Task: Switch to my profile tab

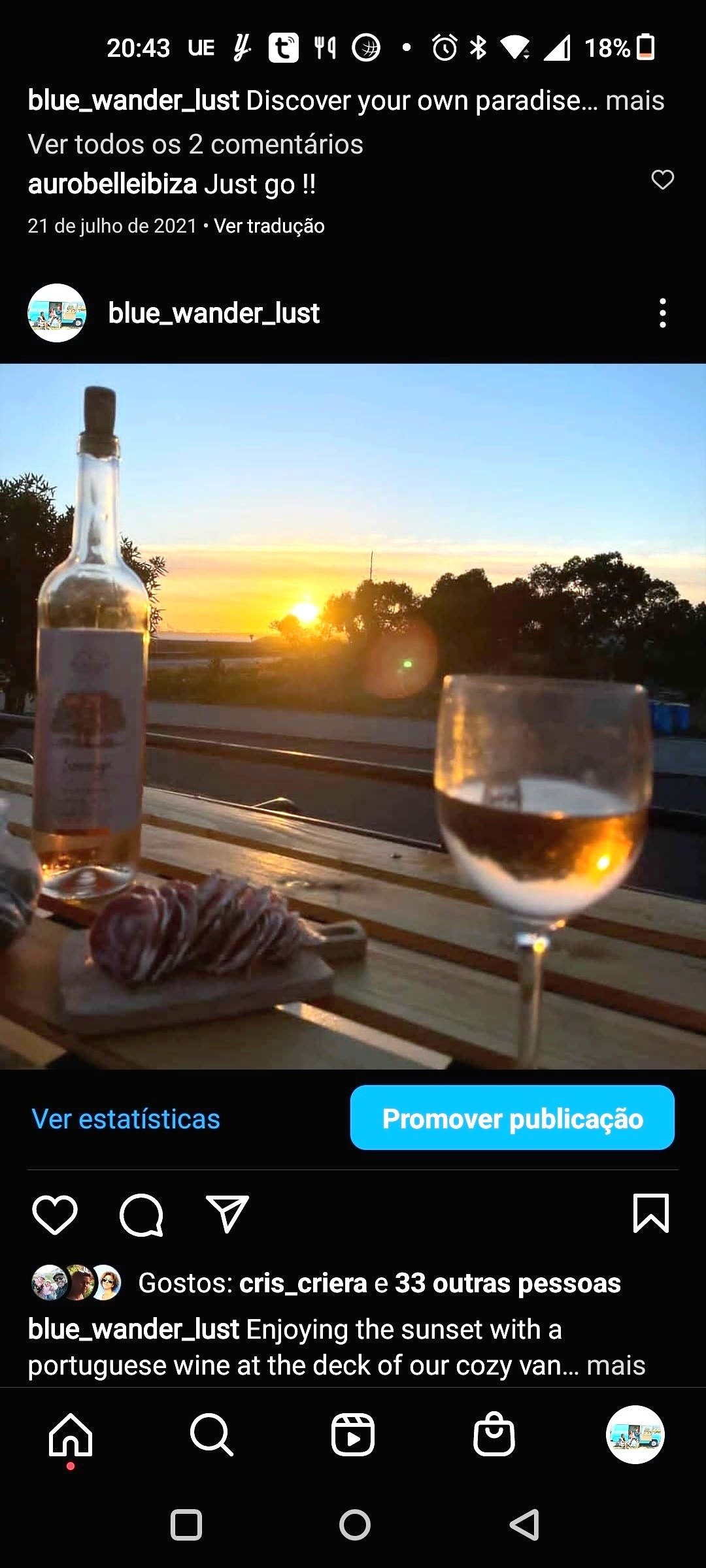Action: 635,1435
